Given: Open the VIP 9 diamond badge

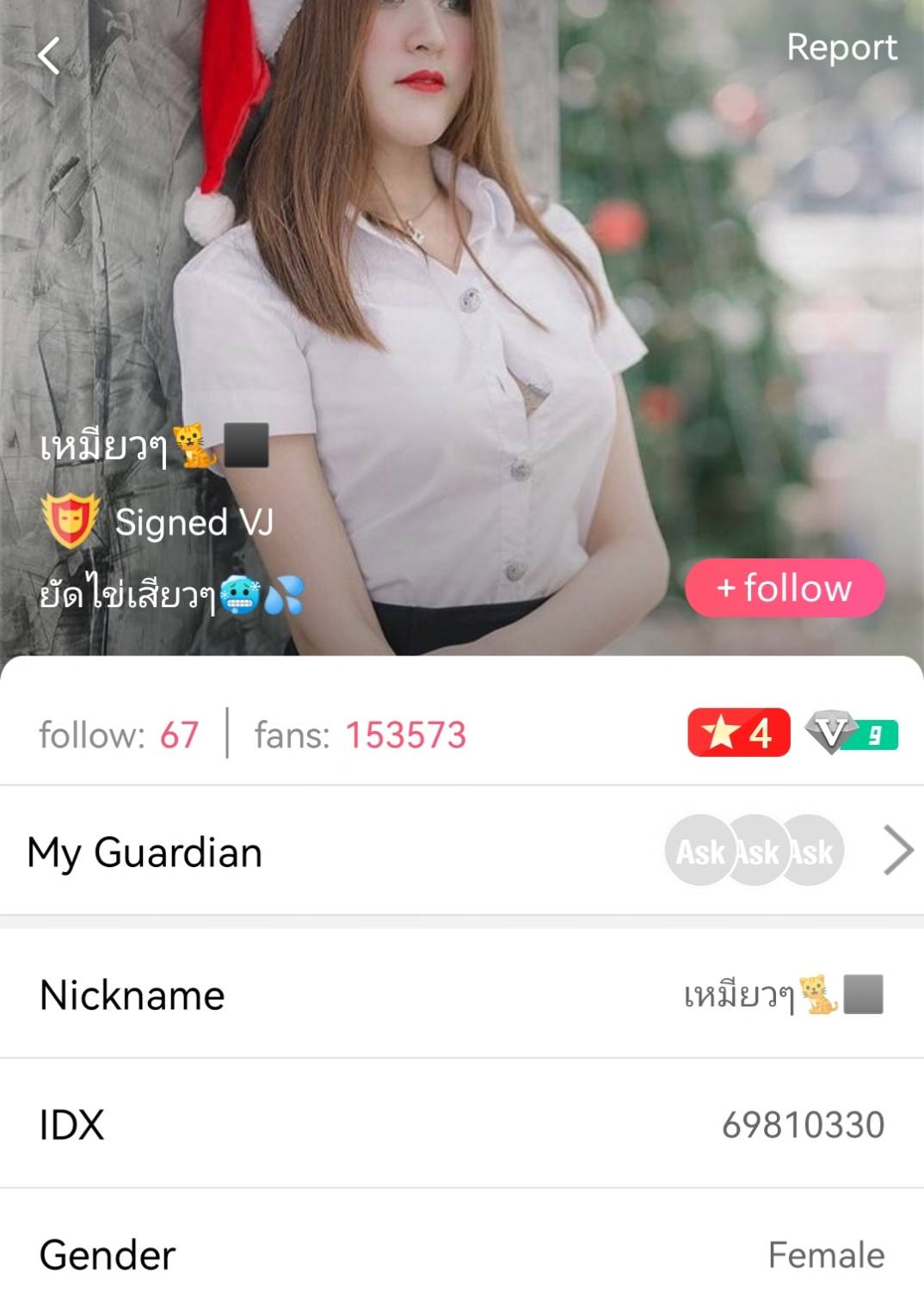Looking at the screenshot, I should [851, 734].
